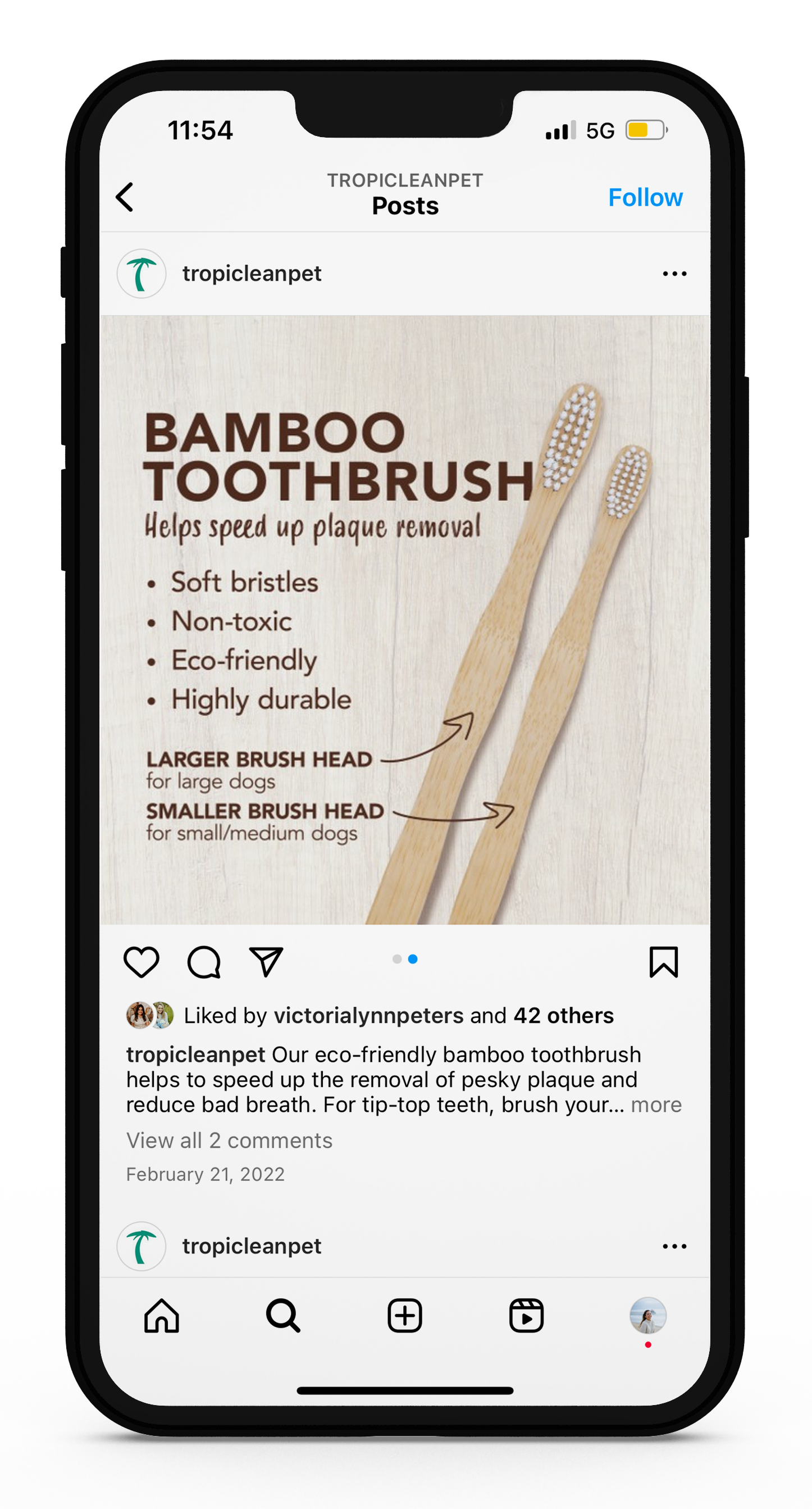Go back using the top-left arrow
The height and width of the screenshot is (1509, 812).
click(125, 197)
